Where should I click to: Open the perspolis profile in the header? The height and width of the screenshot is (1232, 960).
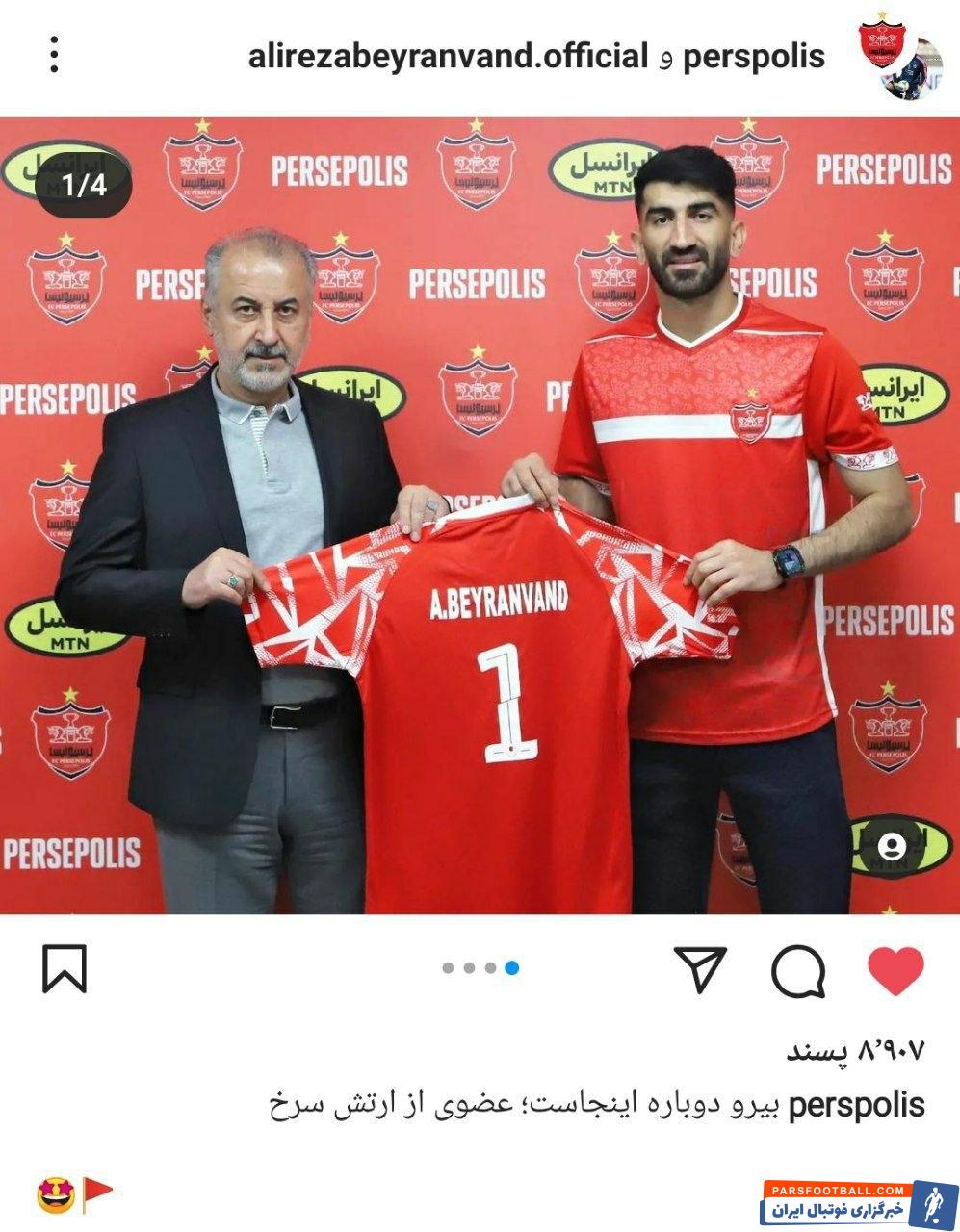pos(754,57)
